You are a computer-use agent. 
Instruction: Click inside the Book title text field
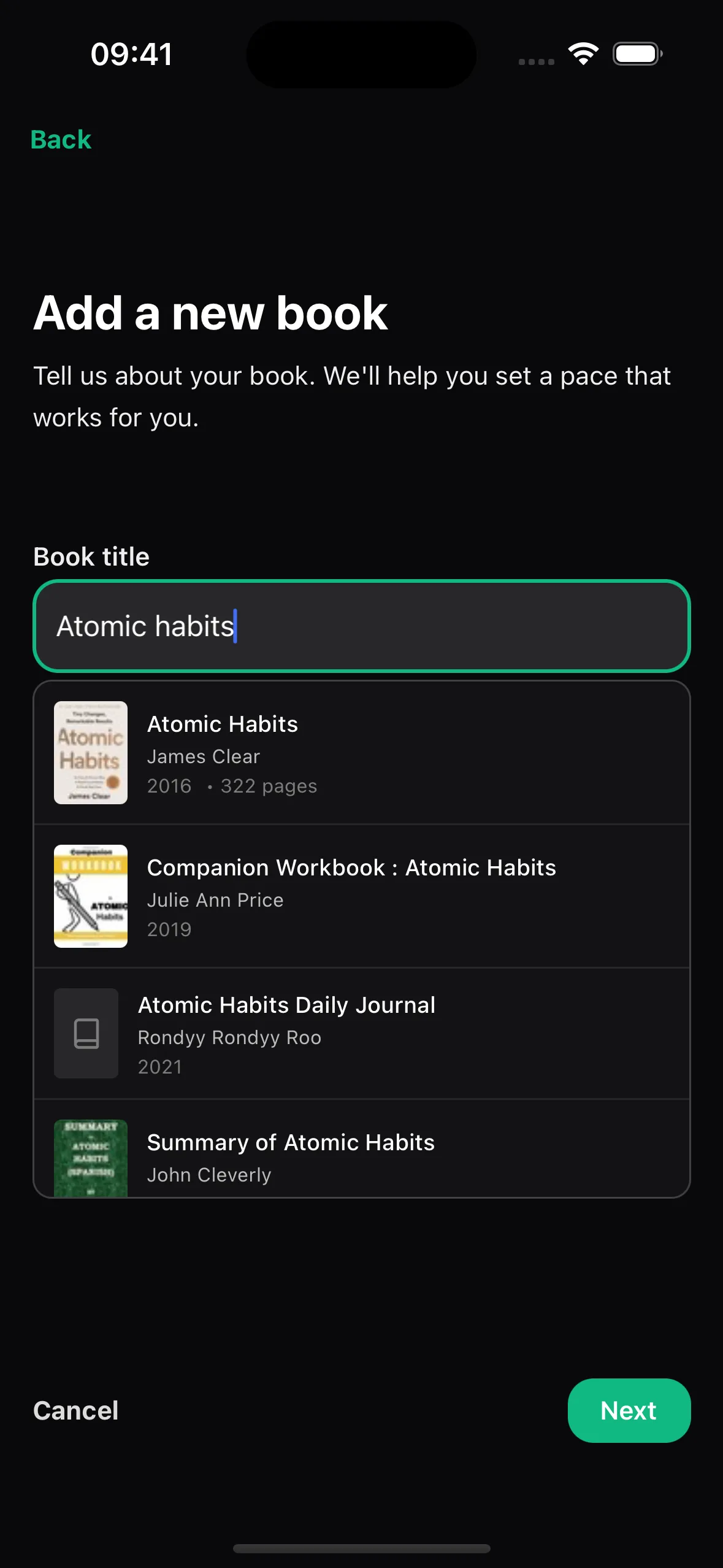point(362,626)
